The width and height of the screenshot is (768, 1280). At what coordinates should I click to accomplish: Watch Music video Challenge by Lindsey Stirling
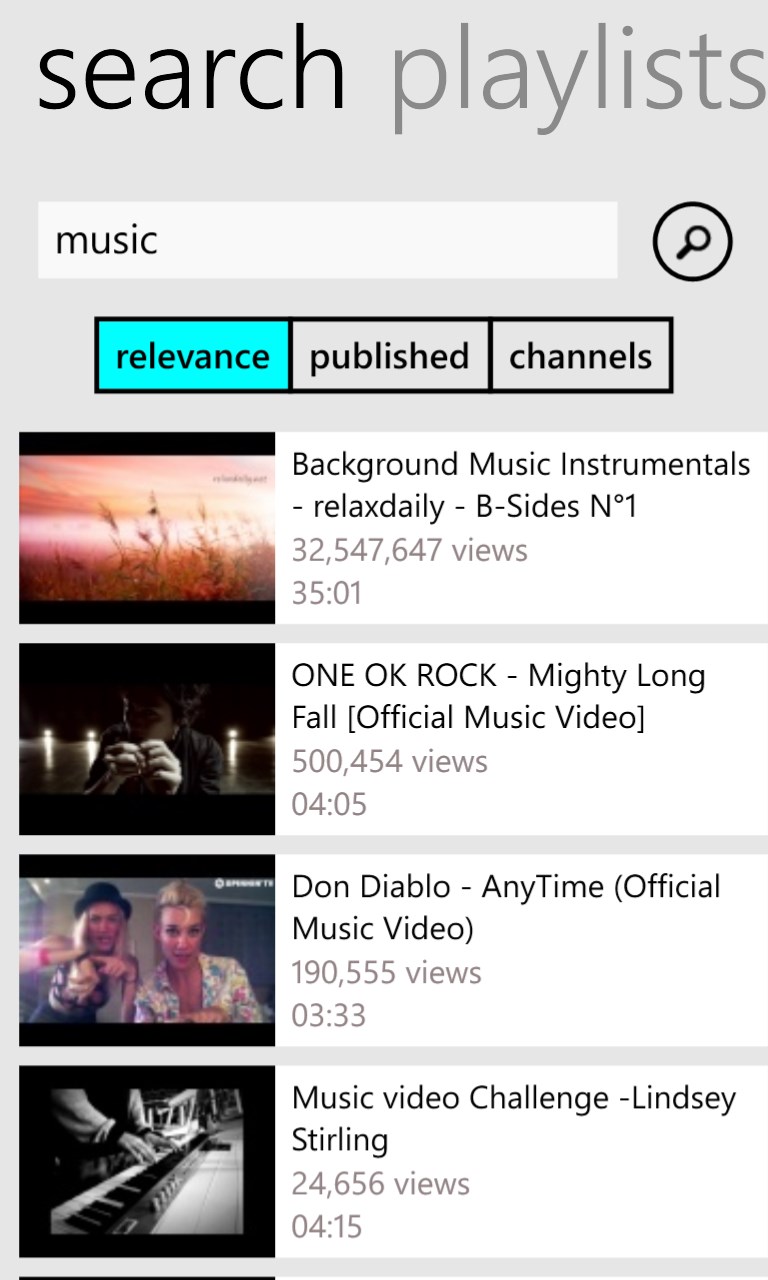(x=392, y=1161)
